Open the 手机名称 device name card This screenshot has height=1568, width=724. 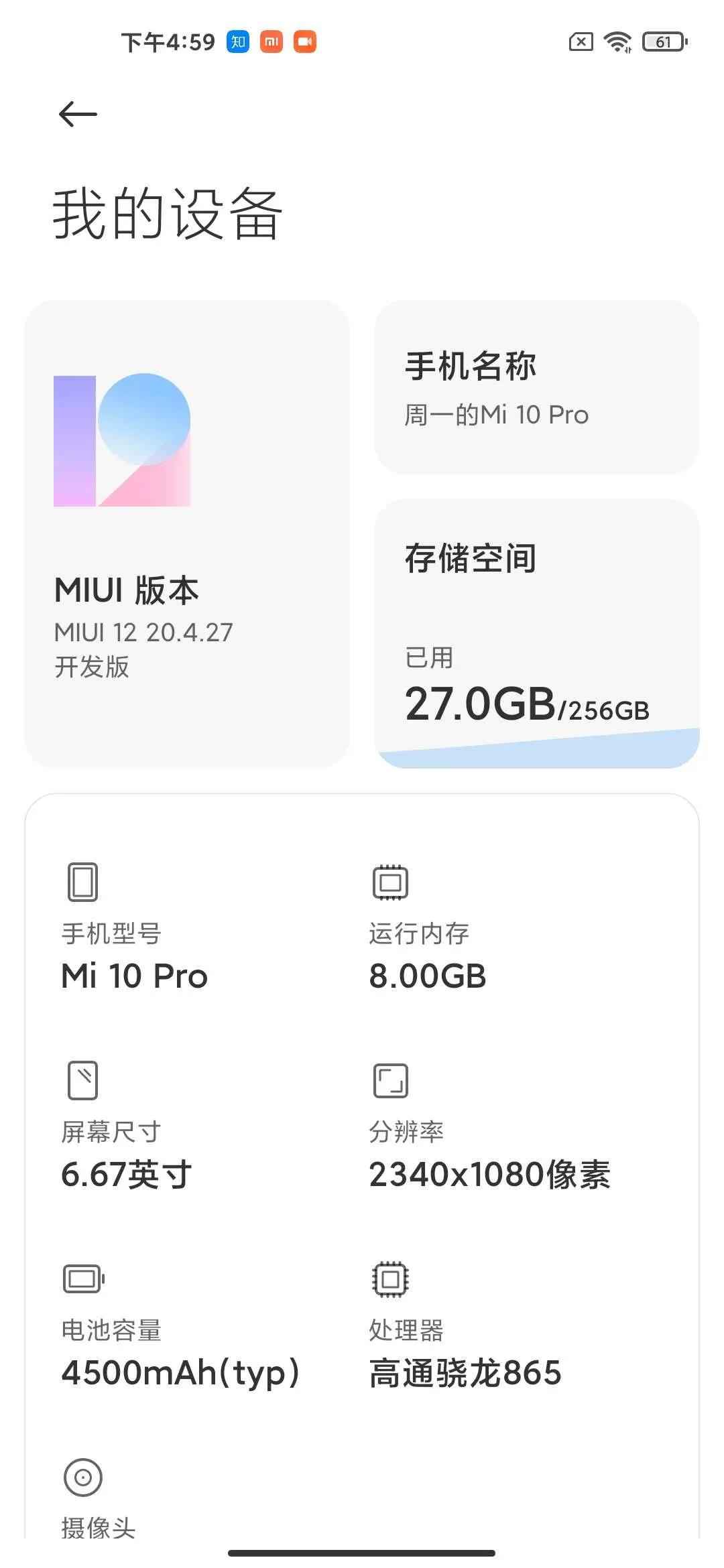pos(537,387)
